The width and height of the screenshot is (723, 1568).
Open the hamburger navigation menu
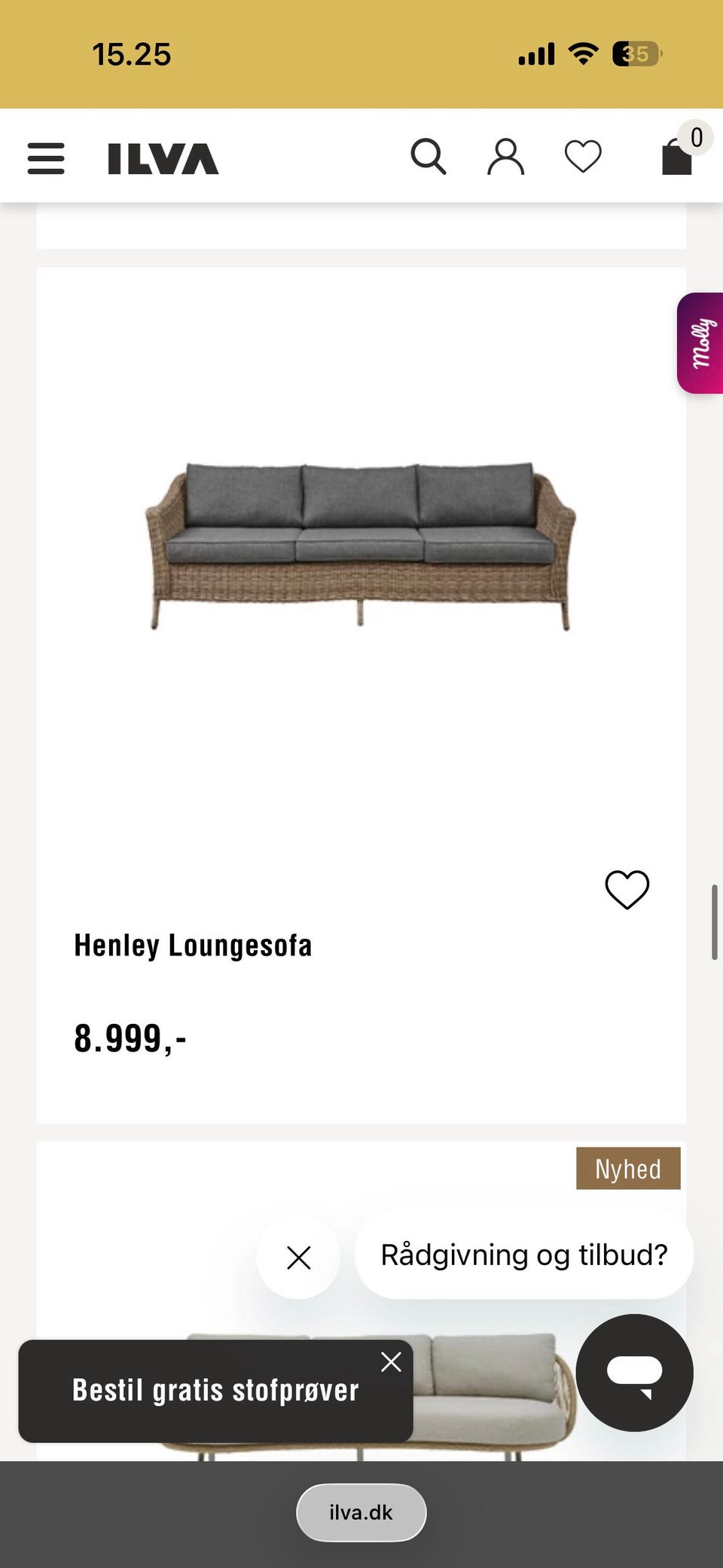(x=45, y=159)
